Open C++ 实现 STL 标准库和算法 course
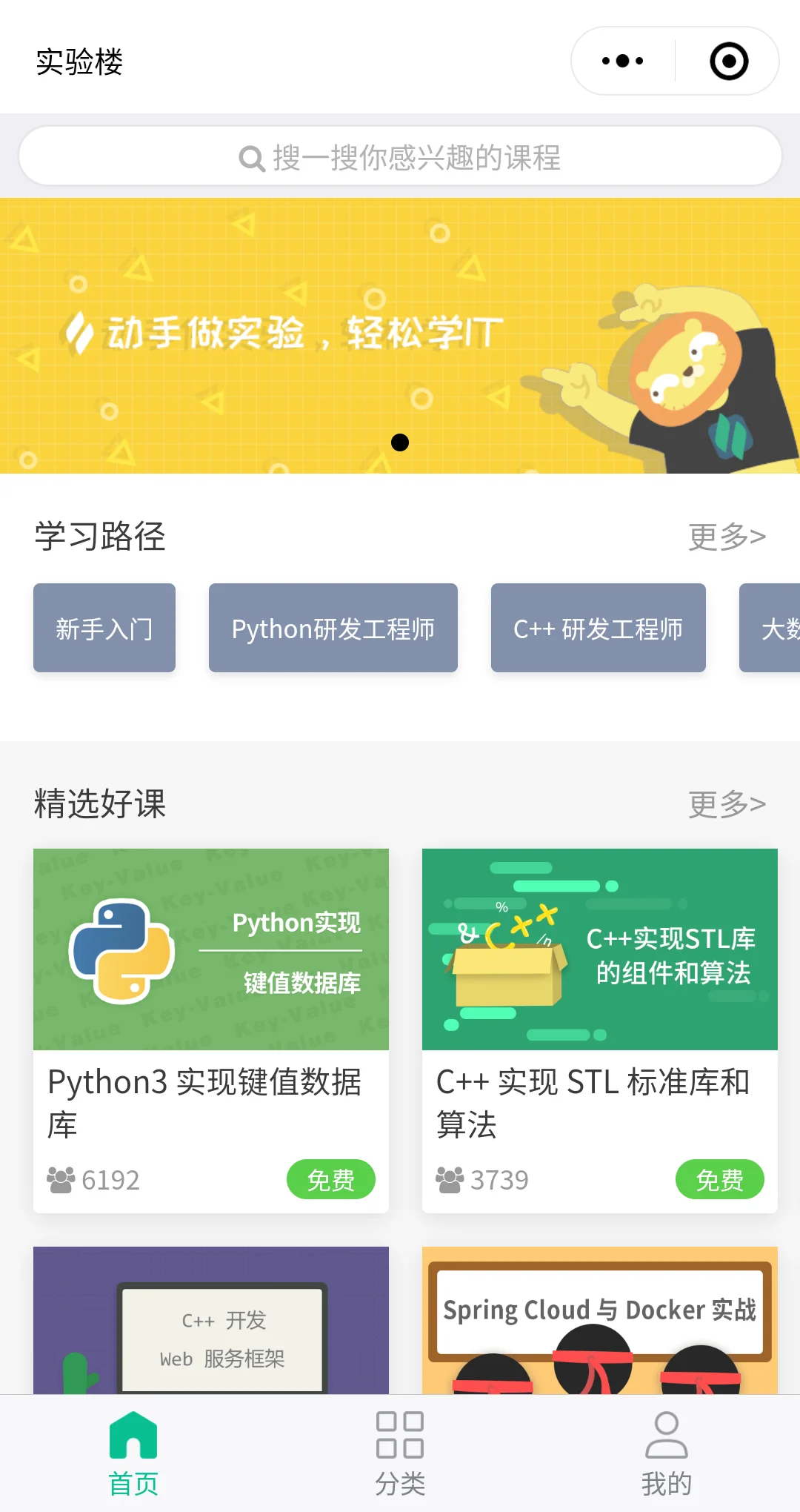Screen dimensions: 800x1512 600,1030
